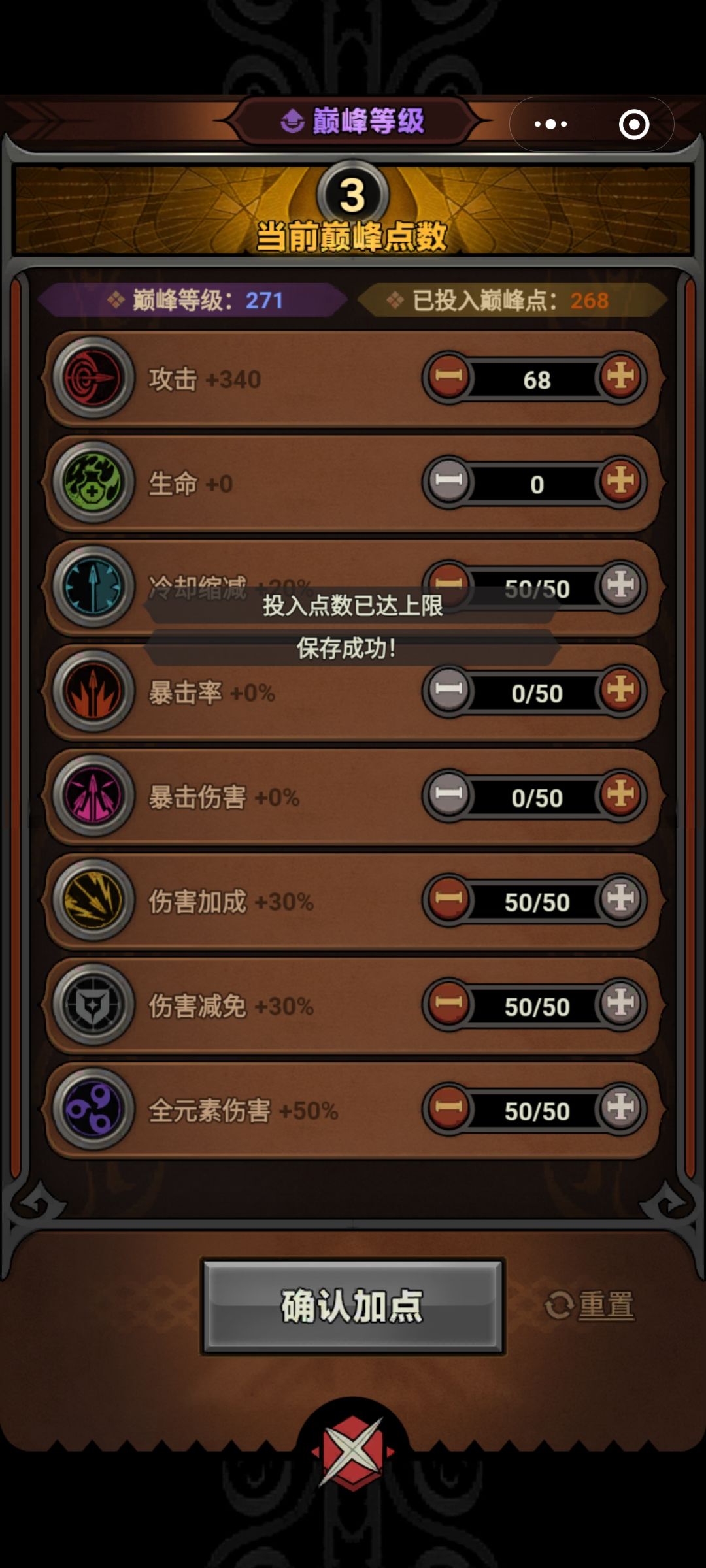Open the mini program "..." menu

[x=550, y=123]
